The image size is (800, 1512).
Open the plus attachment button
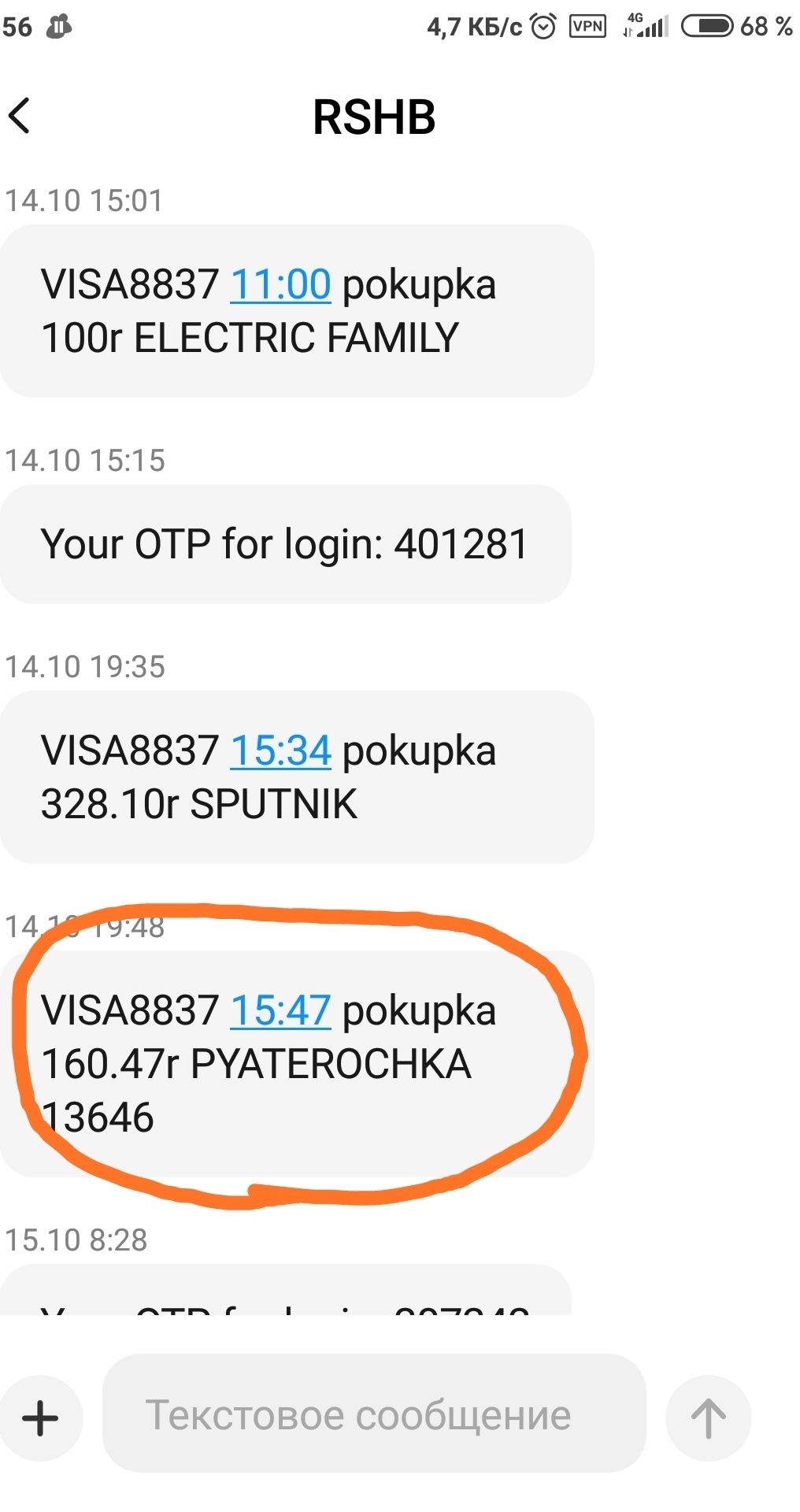41,1418
